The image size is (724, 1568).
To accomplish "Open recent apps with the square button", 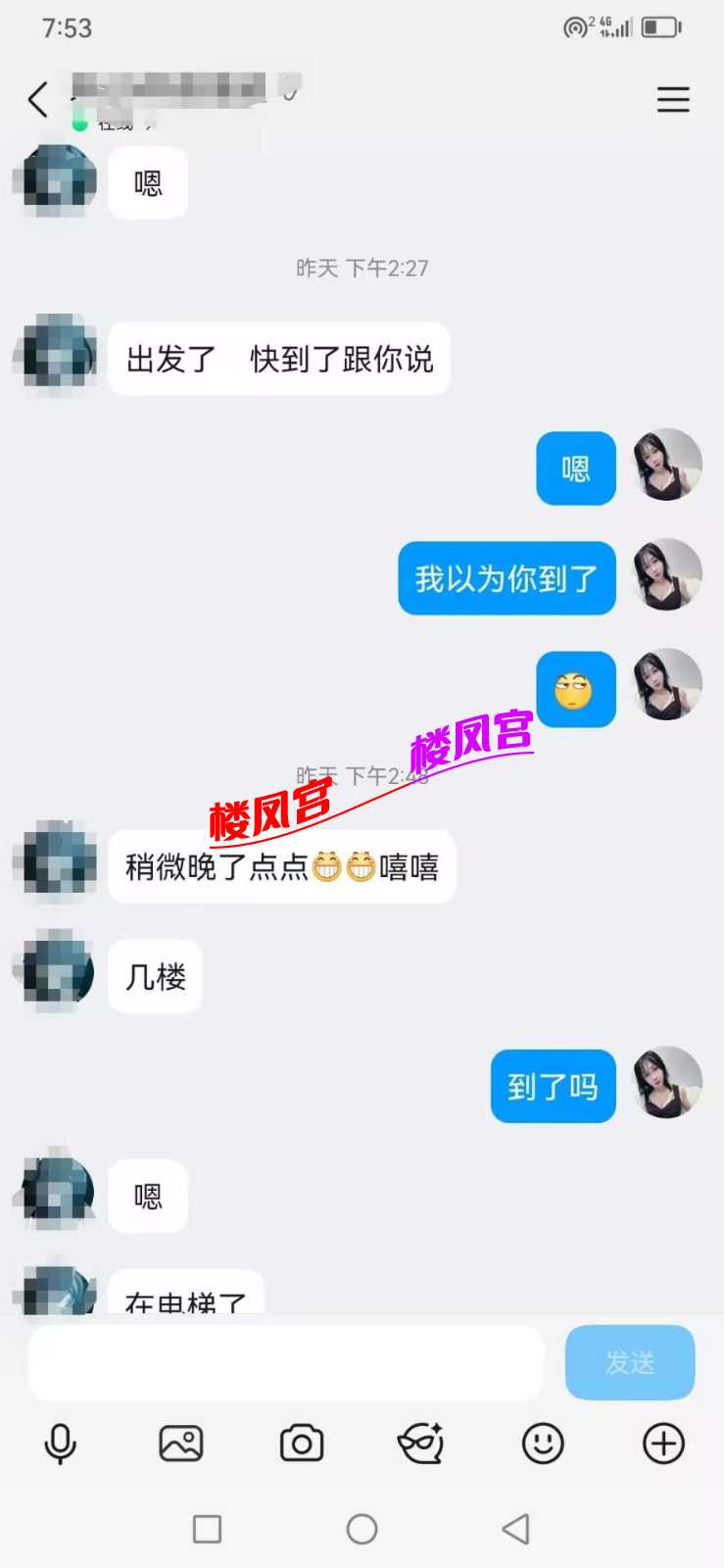I will tap(207, 1529).
